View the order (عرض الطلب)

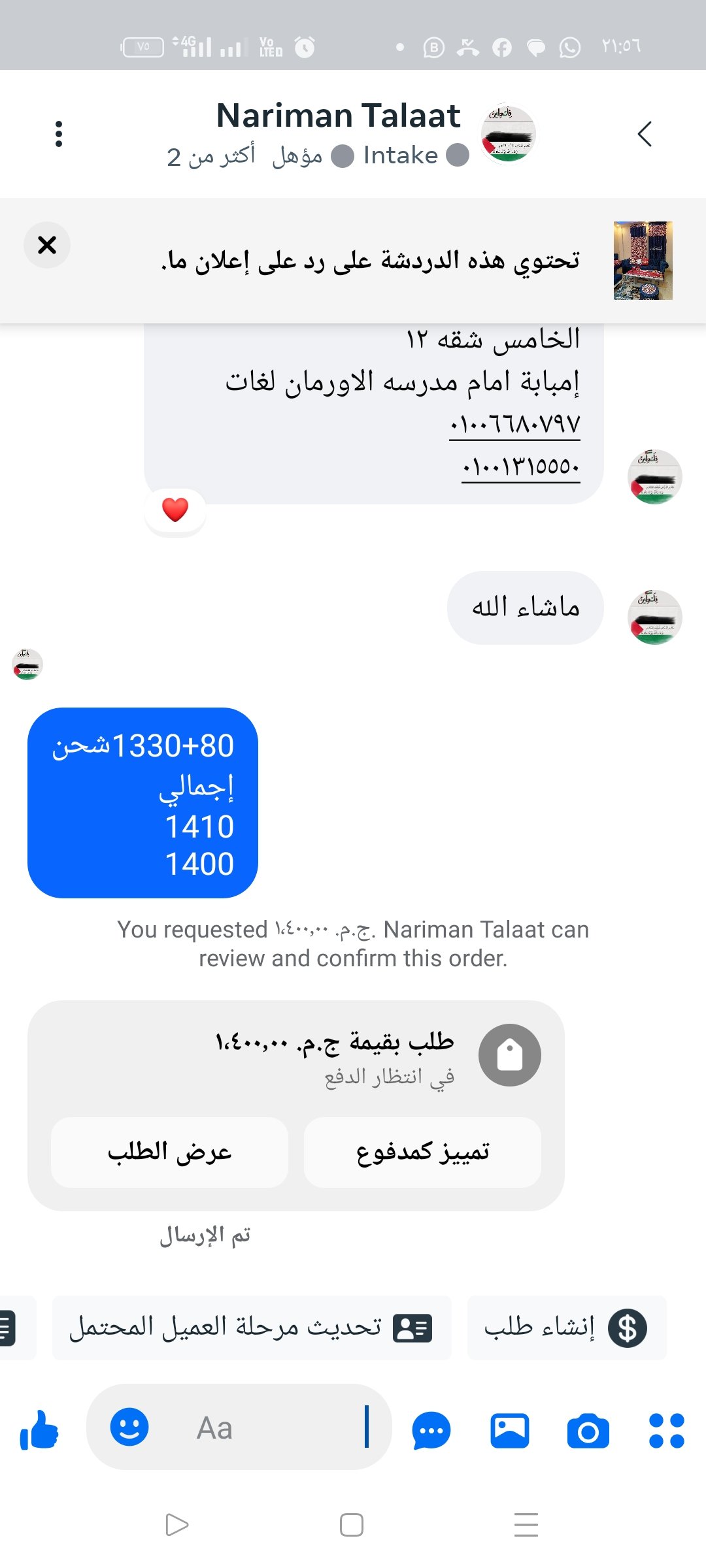pos(169,1152)
